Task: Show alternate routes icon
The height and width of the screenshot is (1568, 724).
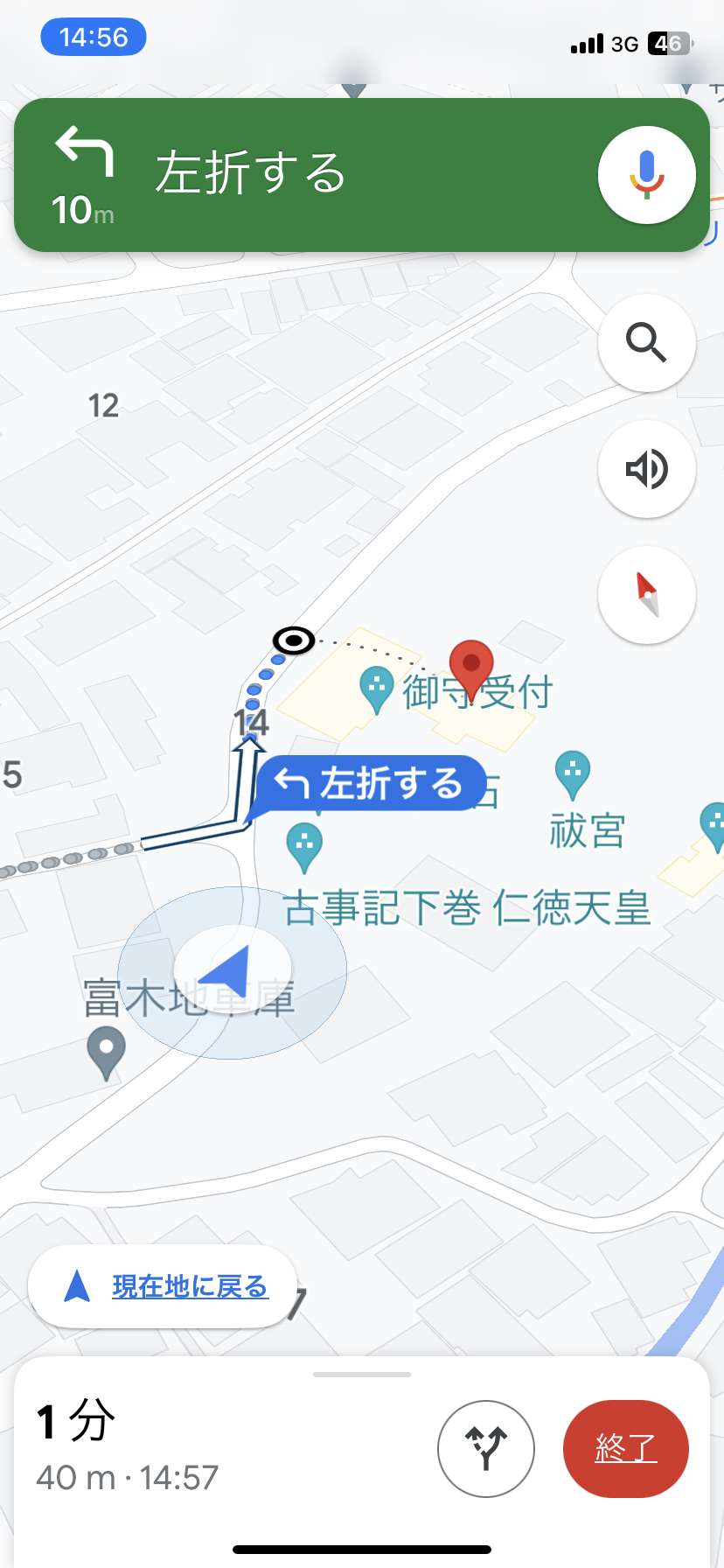Action: coord(485,1448)
